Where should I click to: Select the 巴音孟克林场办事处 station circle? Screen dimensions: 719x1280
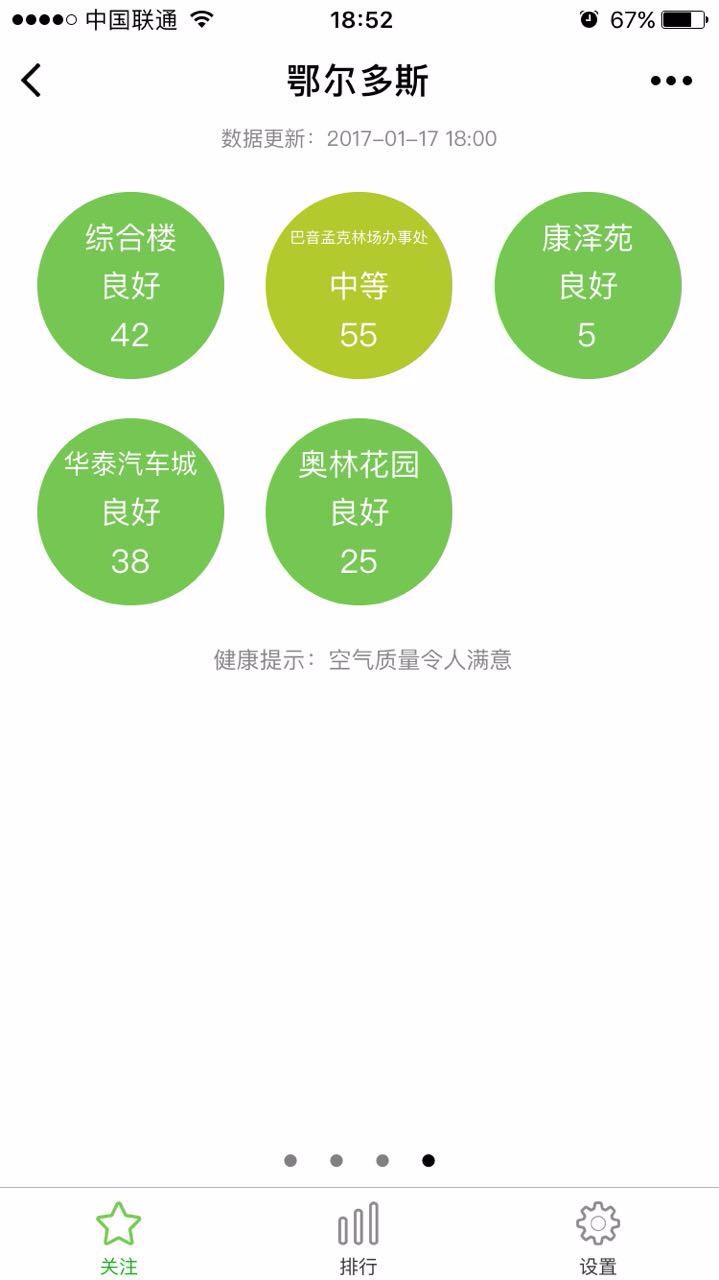358,286
